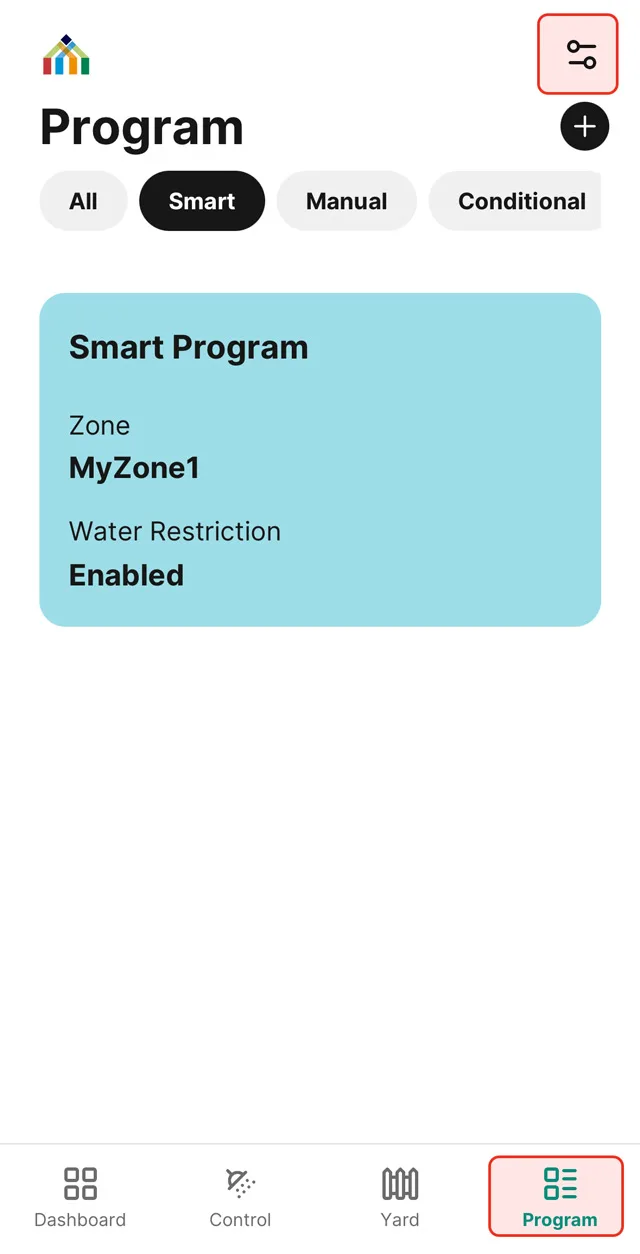Open the Smart Program card
This screenshot has height=1254, width=640.
pos(320,459)
